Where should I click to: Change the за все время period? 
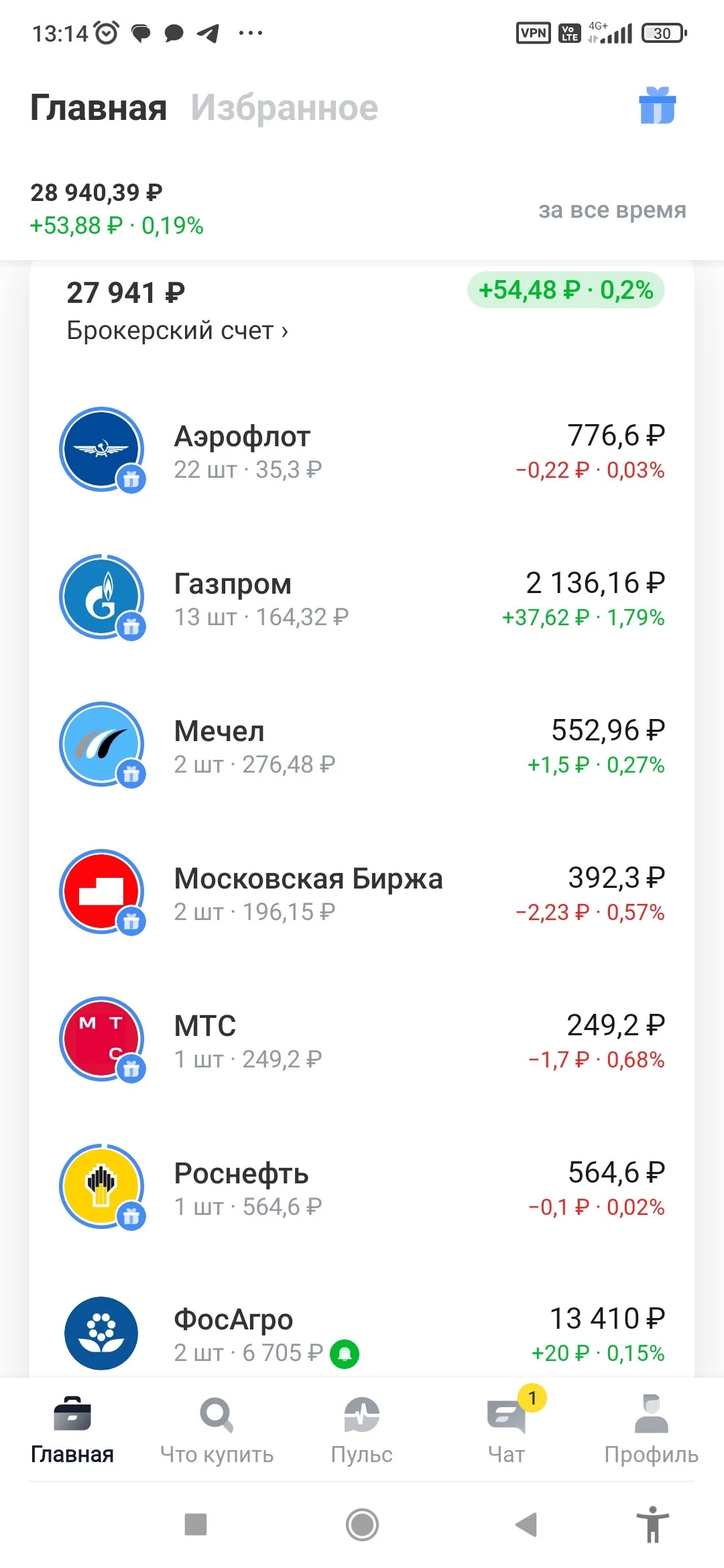tap(612, 210)
